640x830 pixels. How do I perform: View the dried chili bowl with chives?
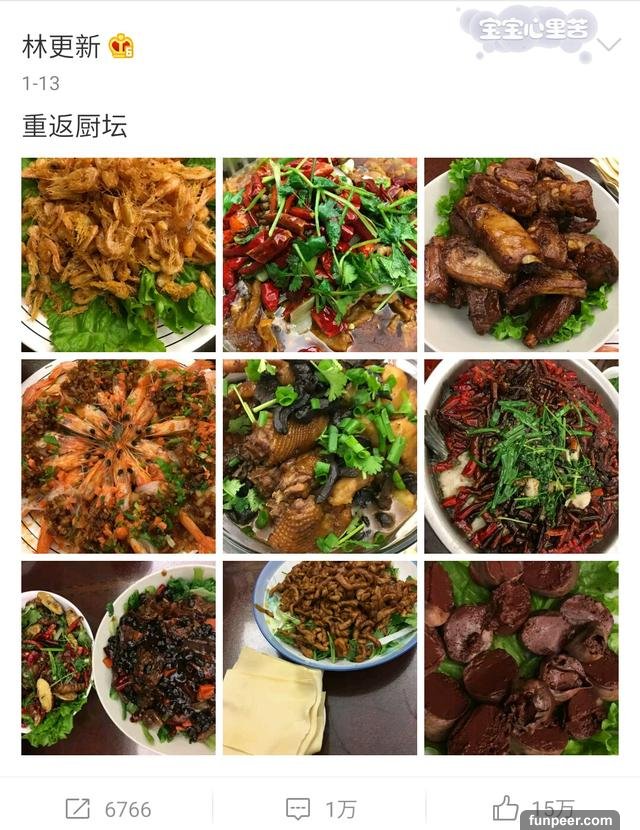[x=521, y=456]
